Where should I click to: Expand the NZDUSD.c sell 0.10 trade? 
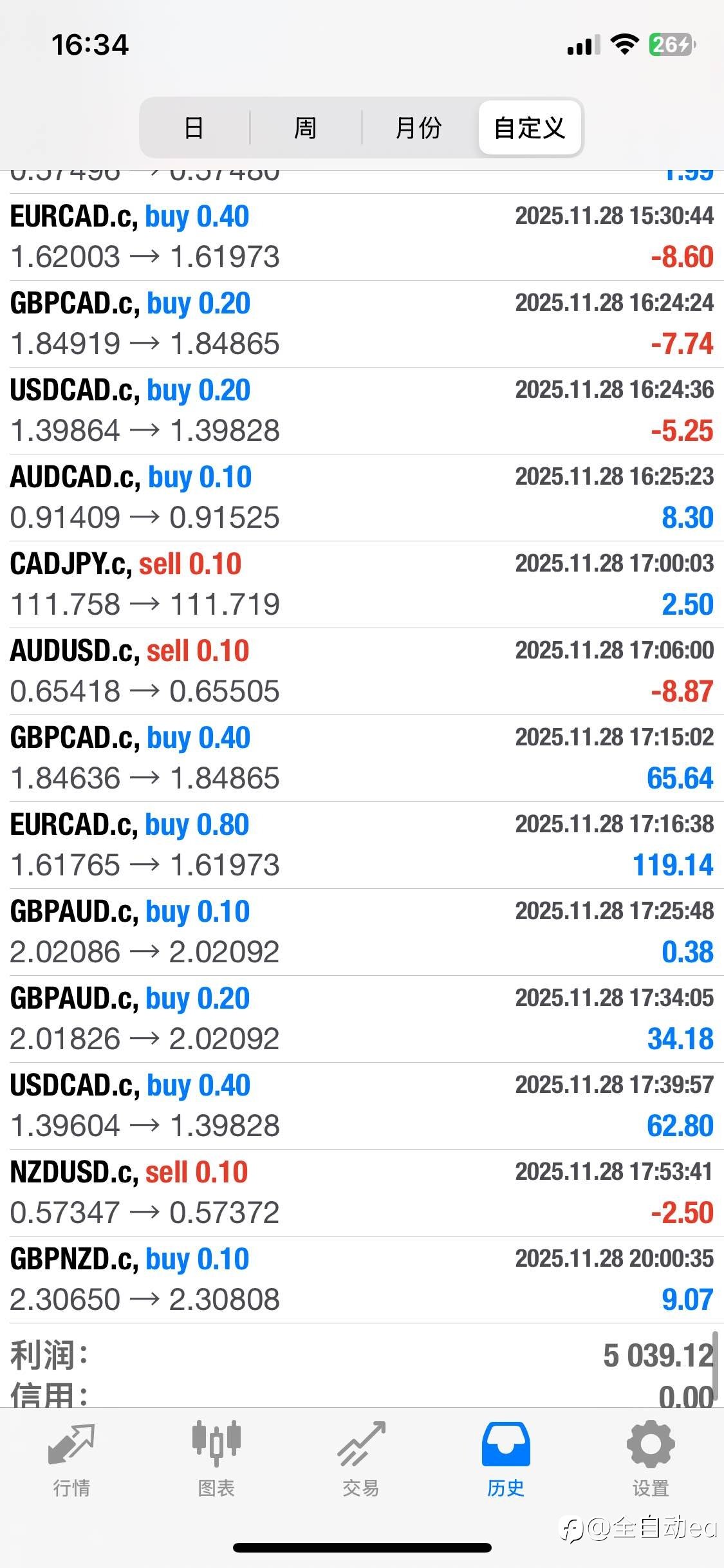coord(362,1193)
